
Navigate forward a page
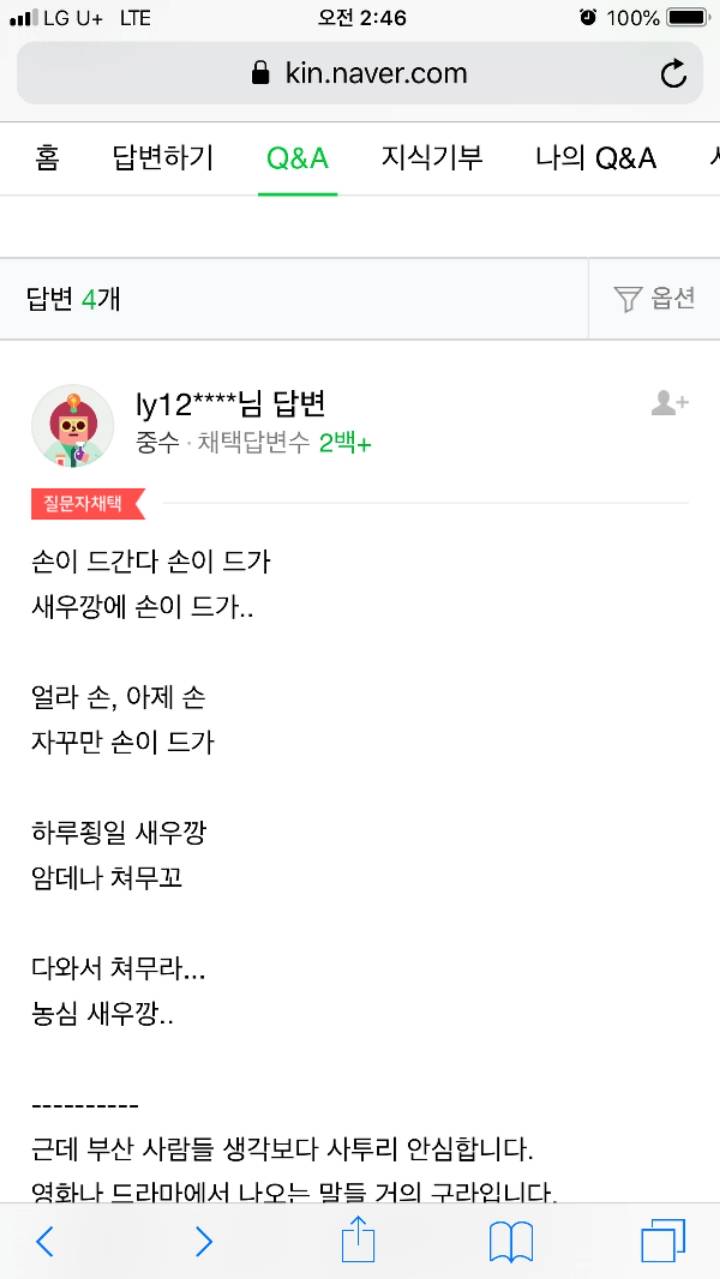[x=204, y=1242]
